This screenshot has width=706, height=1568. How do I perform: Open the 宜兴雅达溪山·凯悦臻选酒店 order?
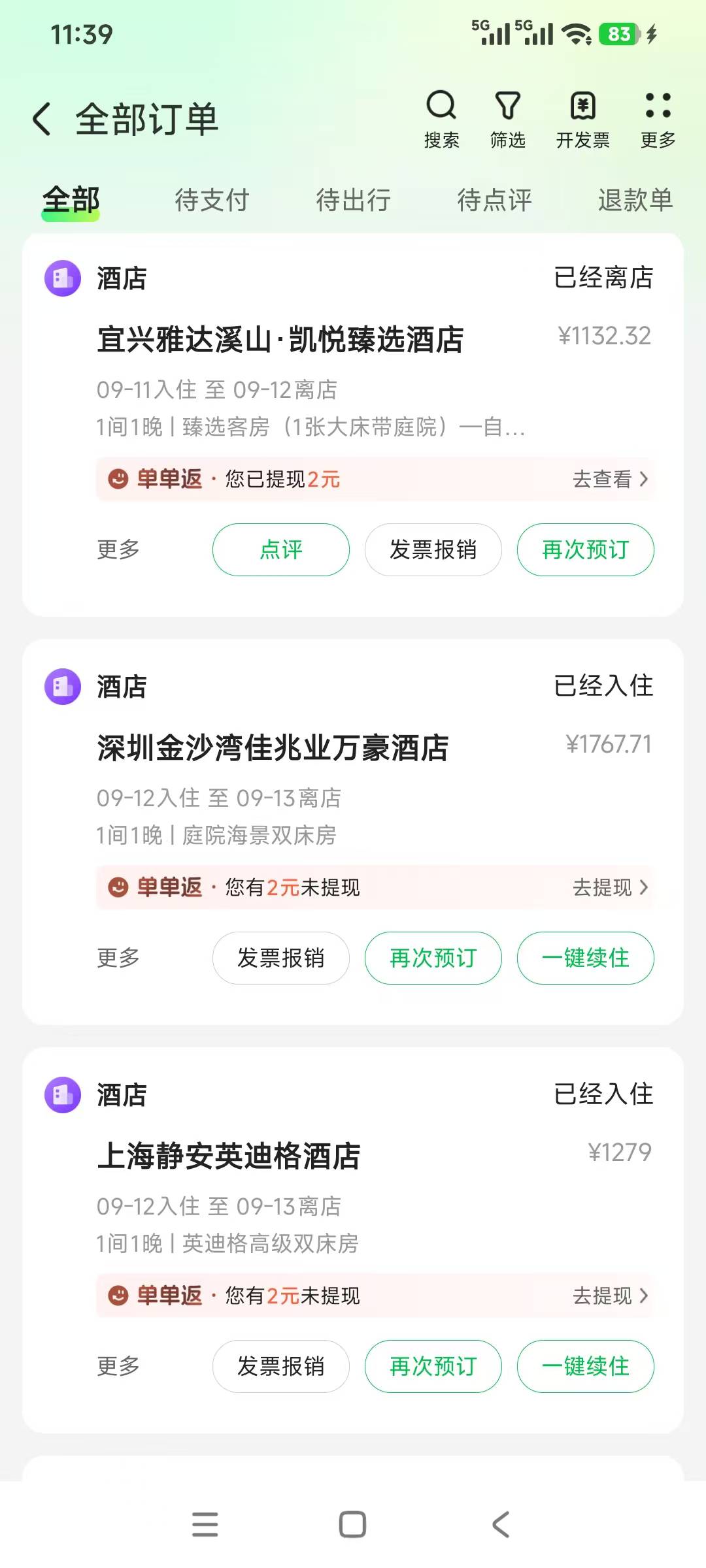click(x=280, y=340)
